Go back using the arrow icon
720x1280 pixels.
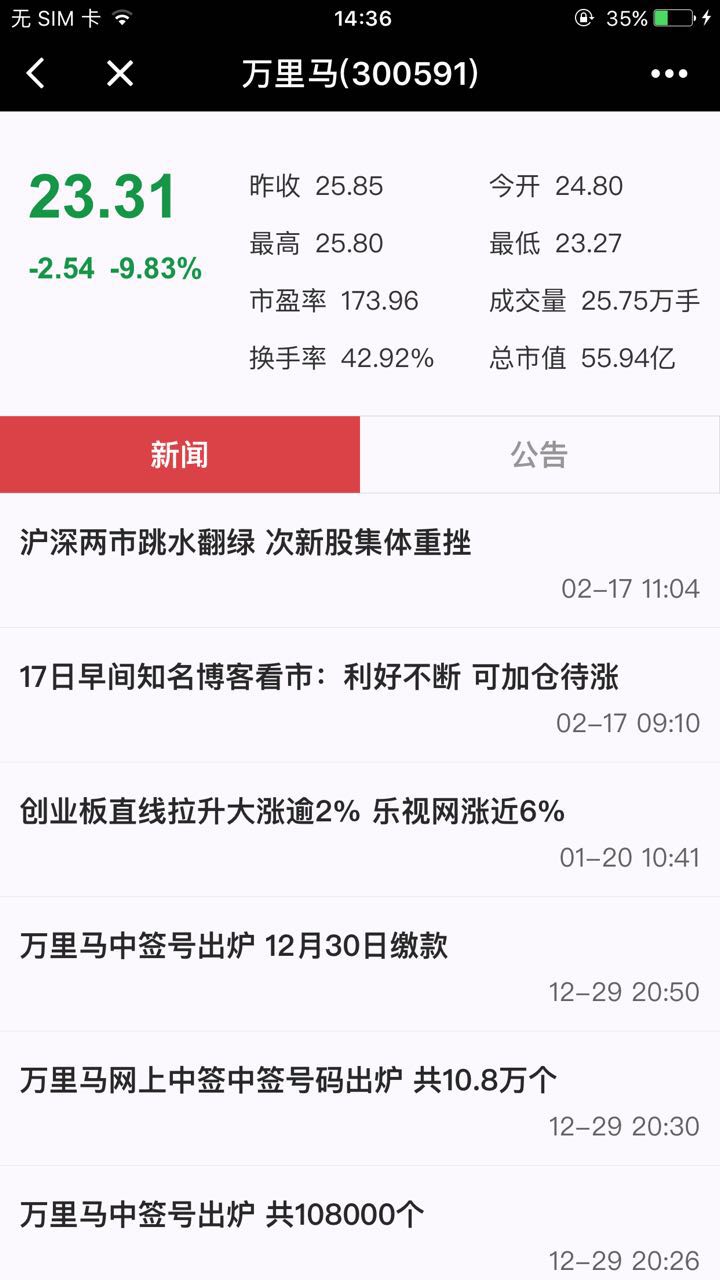pyautogui.click(x=36, y=73)
